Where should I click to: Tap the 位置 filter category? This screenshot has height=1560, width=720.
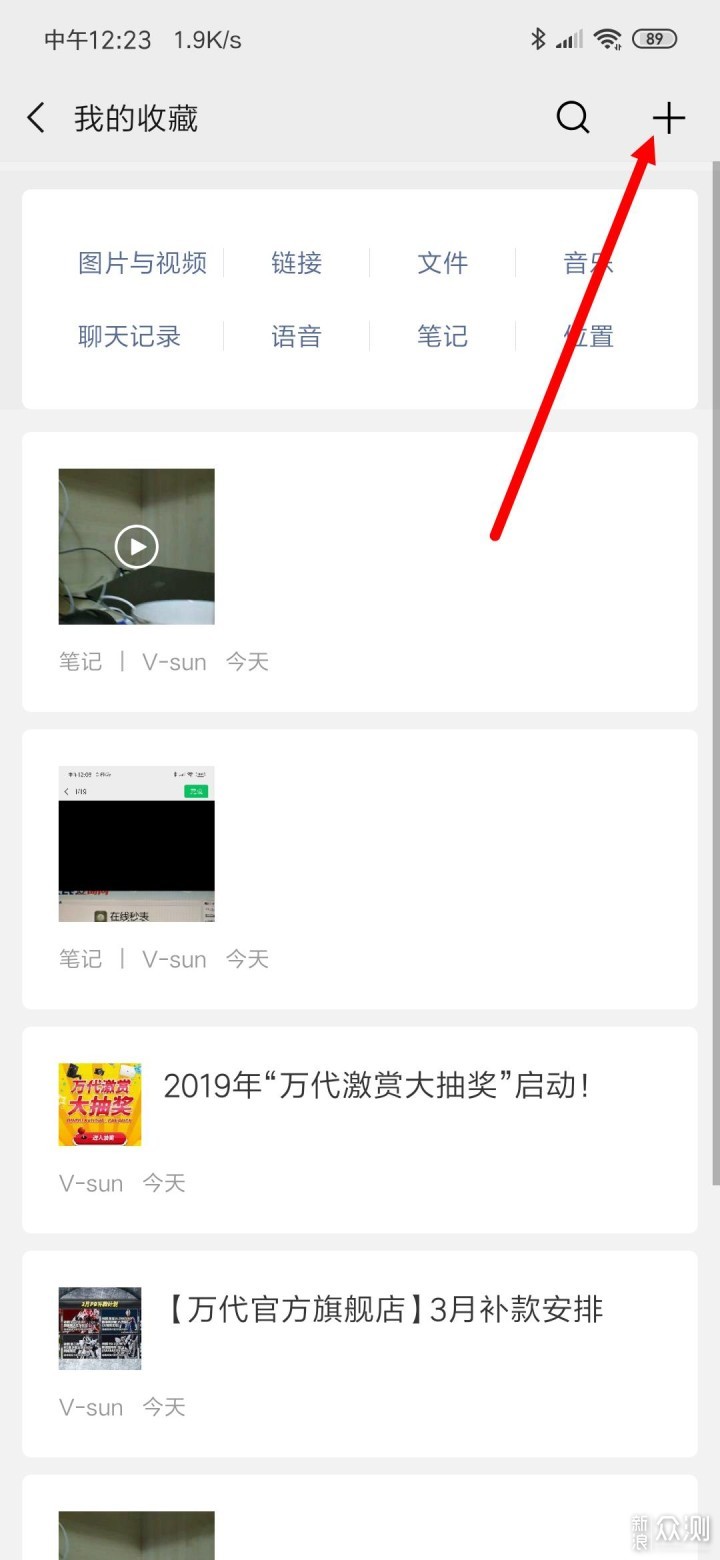click(x=588, y=336)
